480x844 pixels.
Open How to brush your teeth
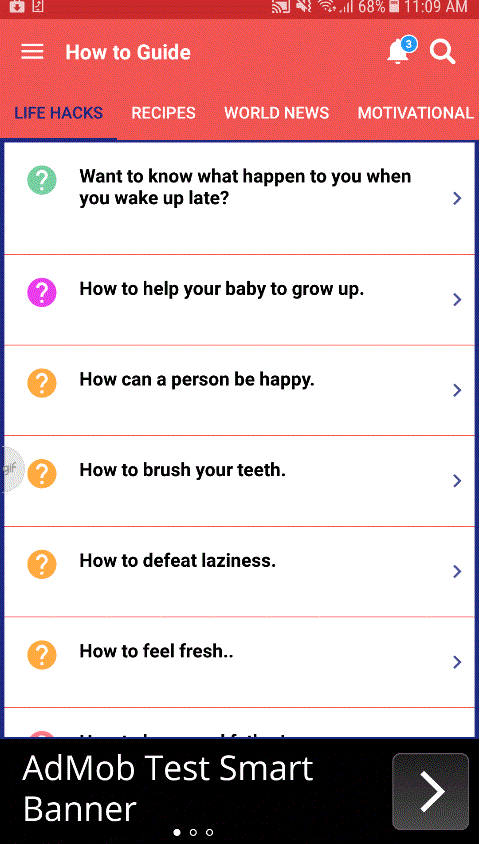click(x=240, y=481)
